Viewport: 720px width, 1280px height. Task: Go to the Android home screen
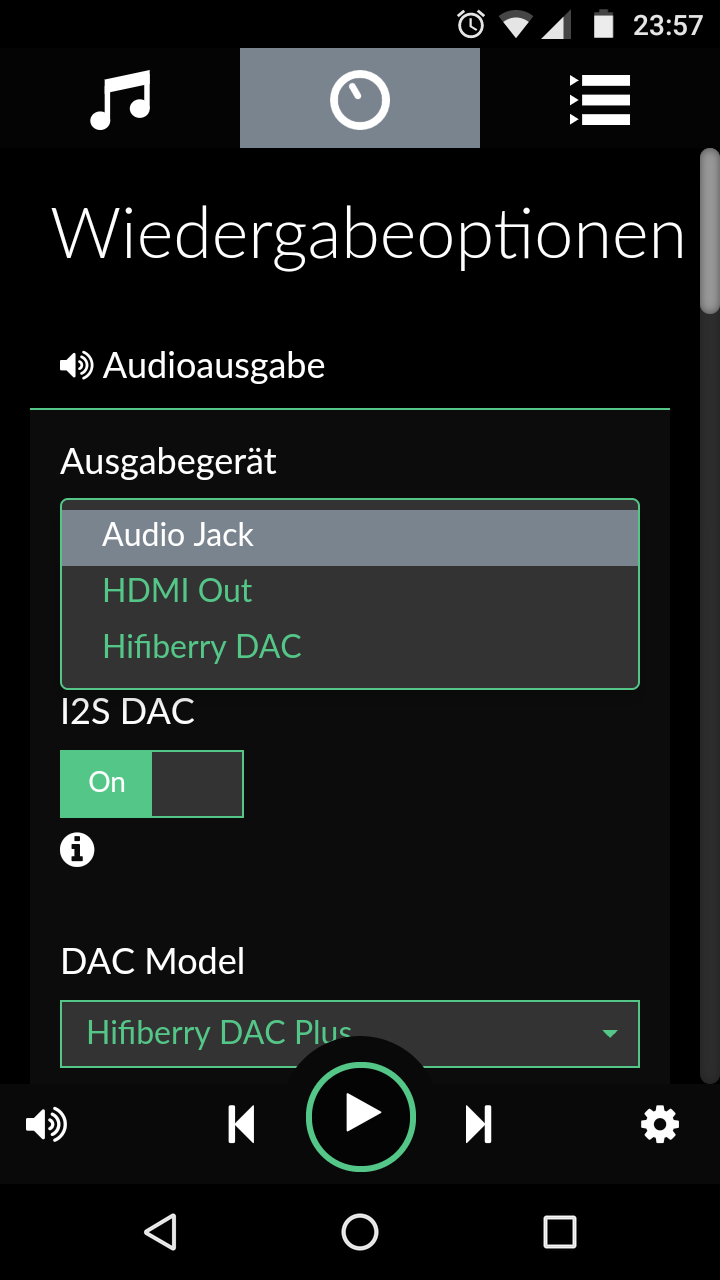click(360, 1232)
